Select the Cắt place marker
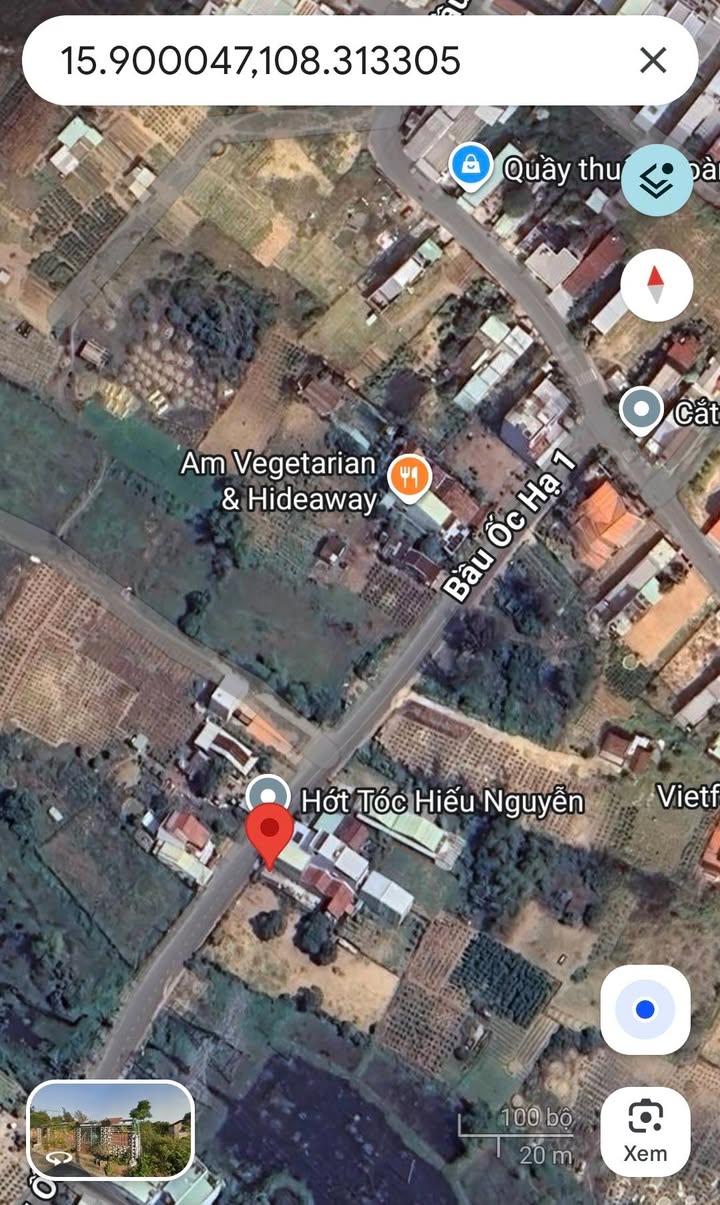This screenshot has width=720, height=1205. pyautogui.click(x=640, y=409)
